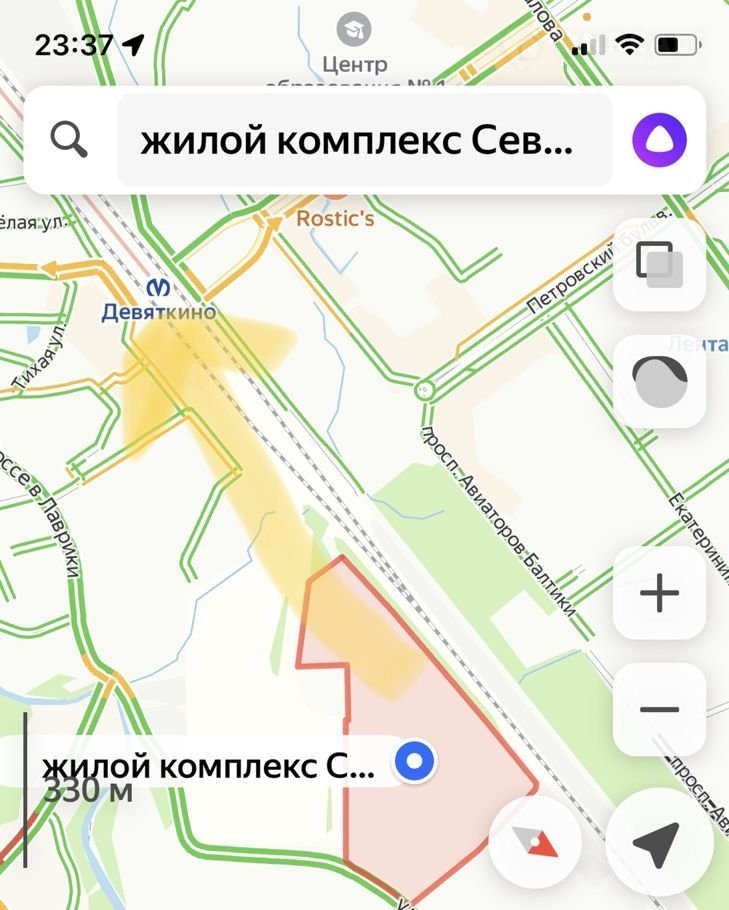Zoom out with the minus button
Viewport: 729px width, 910px height.
[659, 709]
